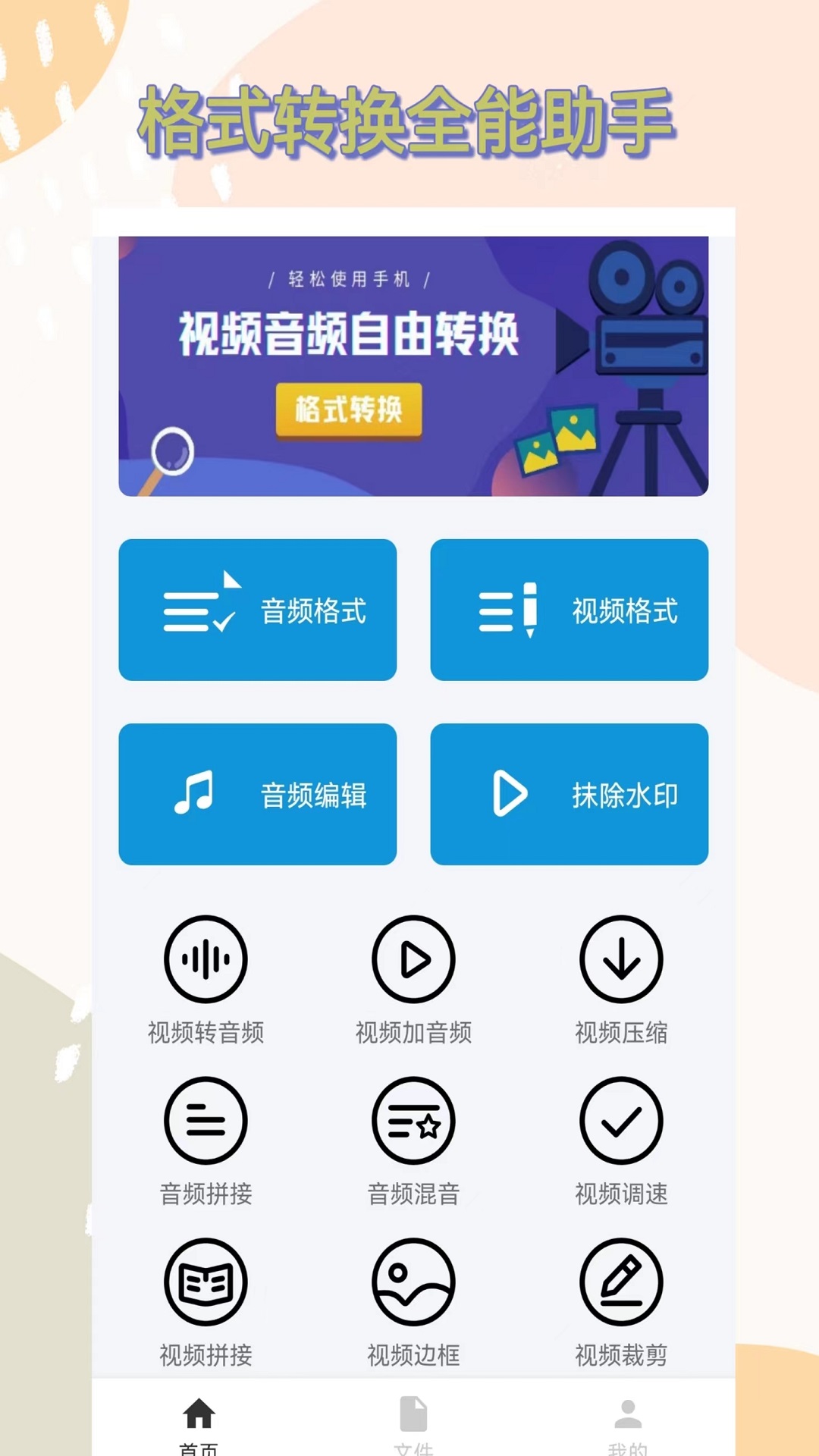Tap the 视频压缩 download-arrow icon
819x1456 pixels.
tap(622, 959)
